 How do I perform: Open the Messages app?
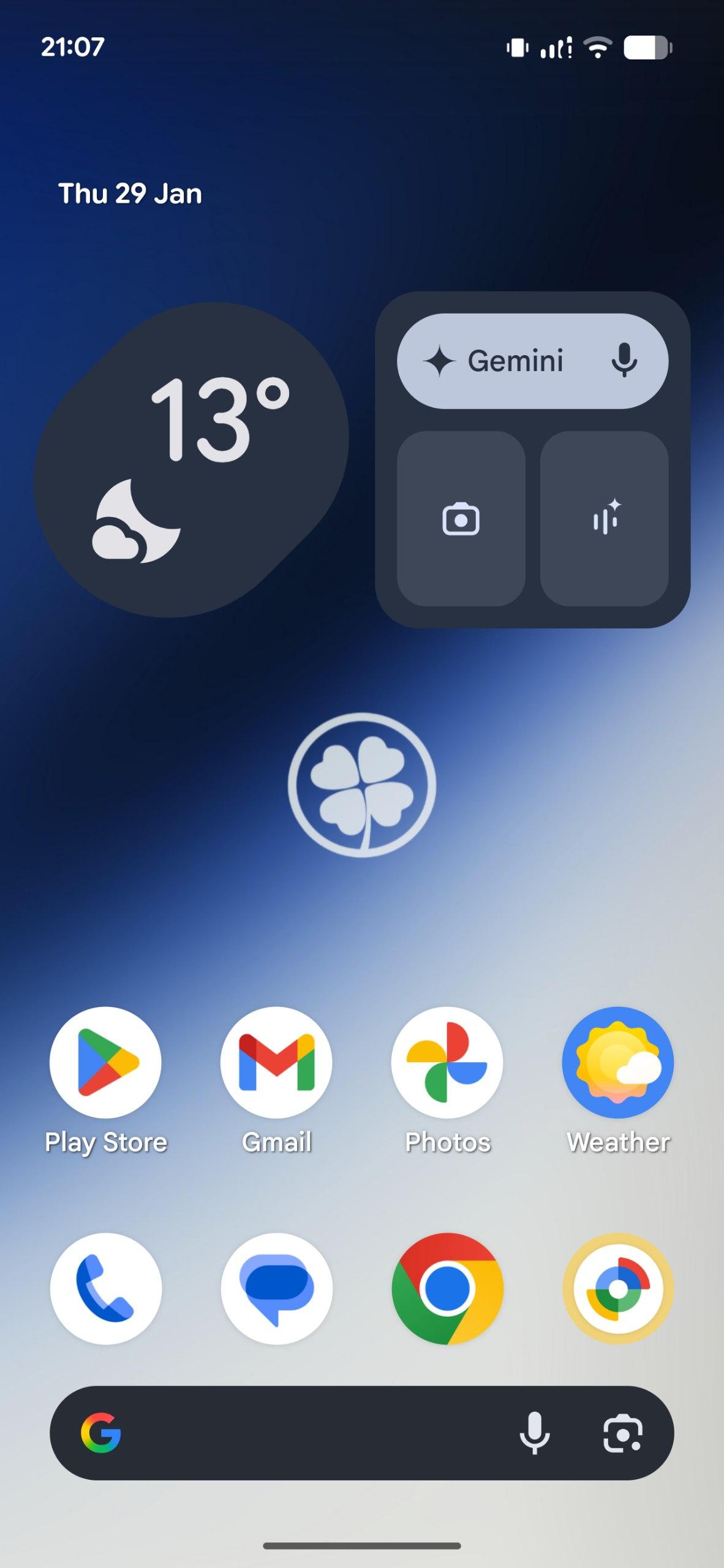click(277, 1289)
